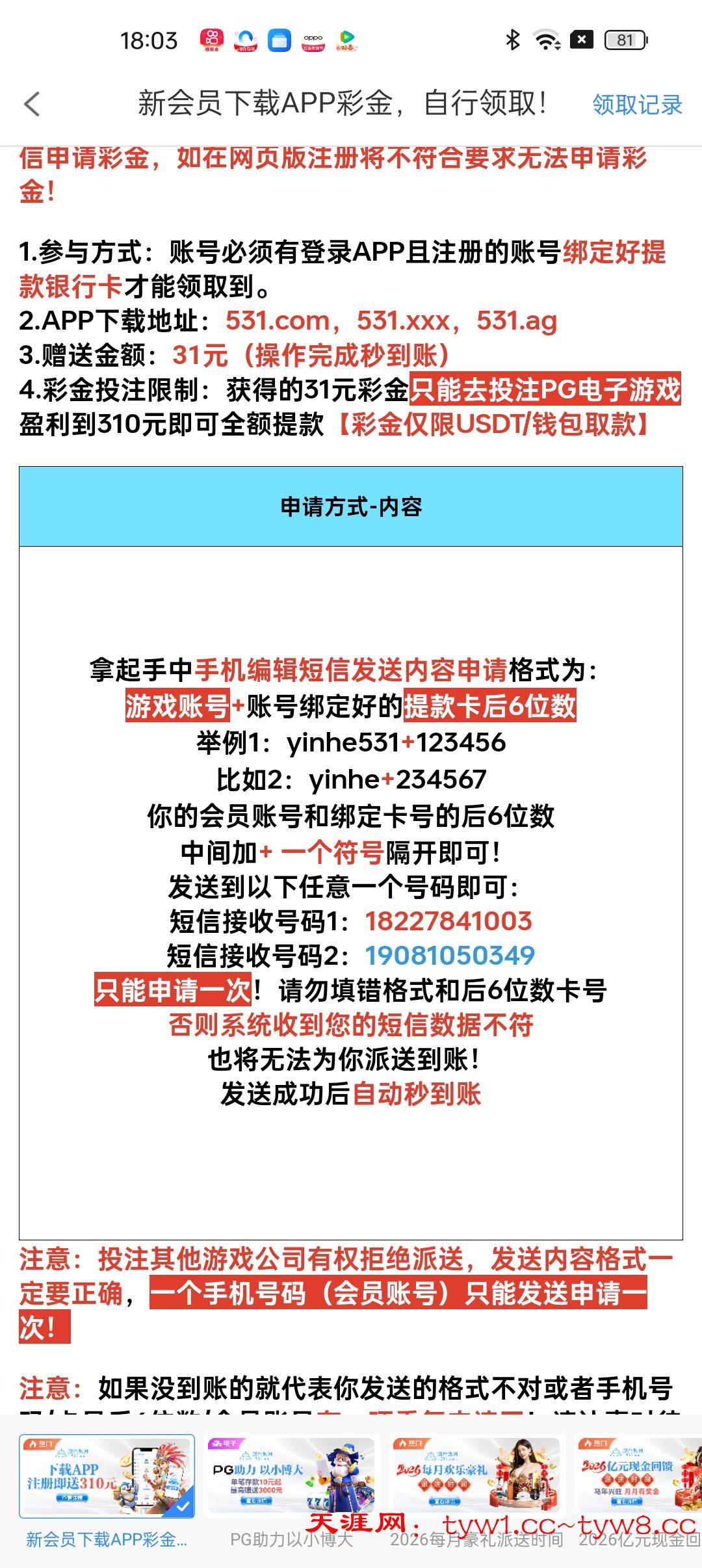
Task: Open 领取记录 claim records
Action: pos(636,105)
